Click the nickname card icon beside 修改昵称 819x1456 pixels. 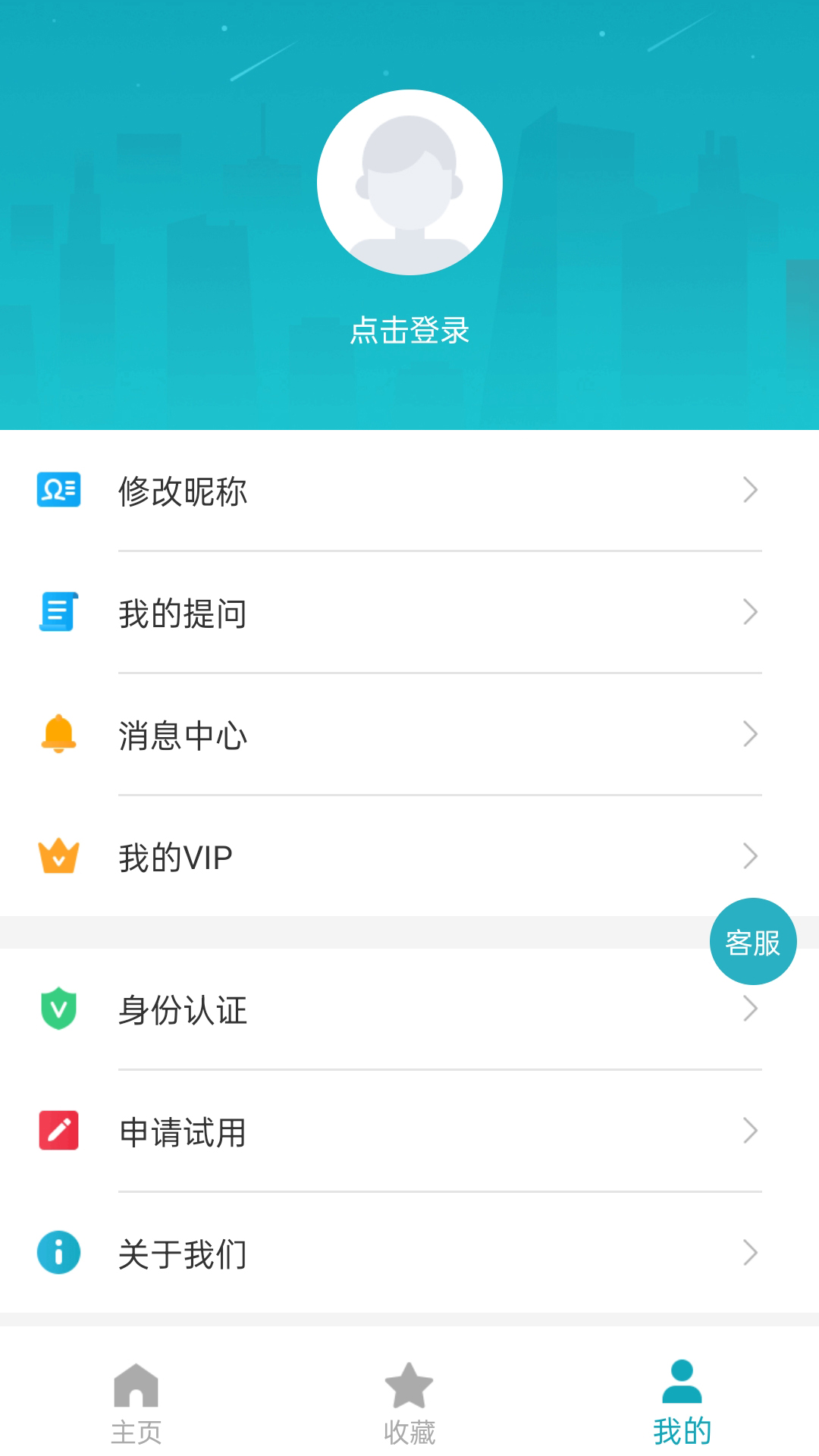[x=58, y=491]
